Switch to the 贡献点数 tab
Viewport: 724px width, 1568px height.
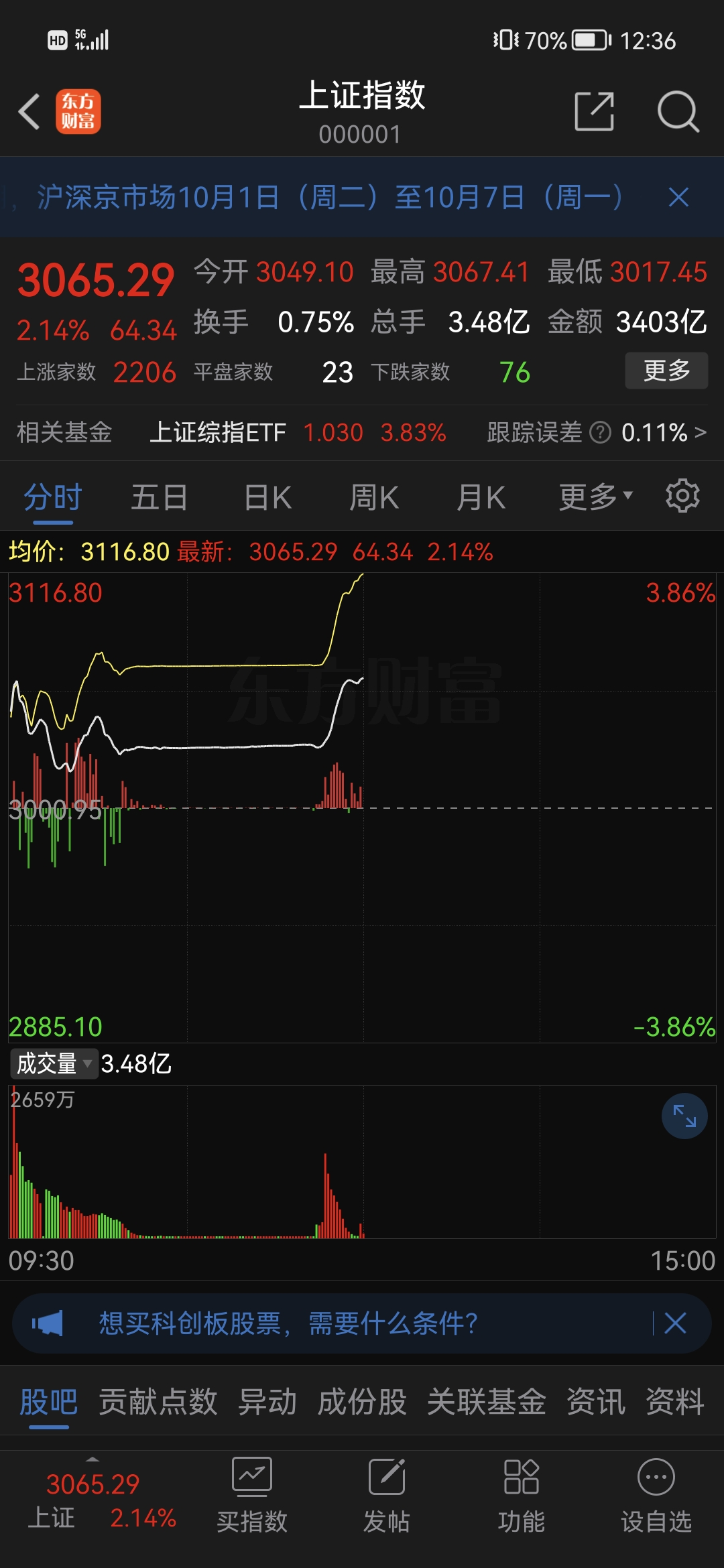(x=158, y=1402)
